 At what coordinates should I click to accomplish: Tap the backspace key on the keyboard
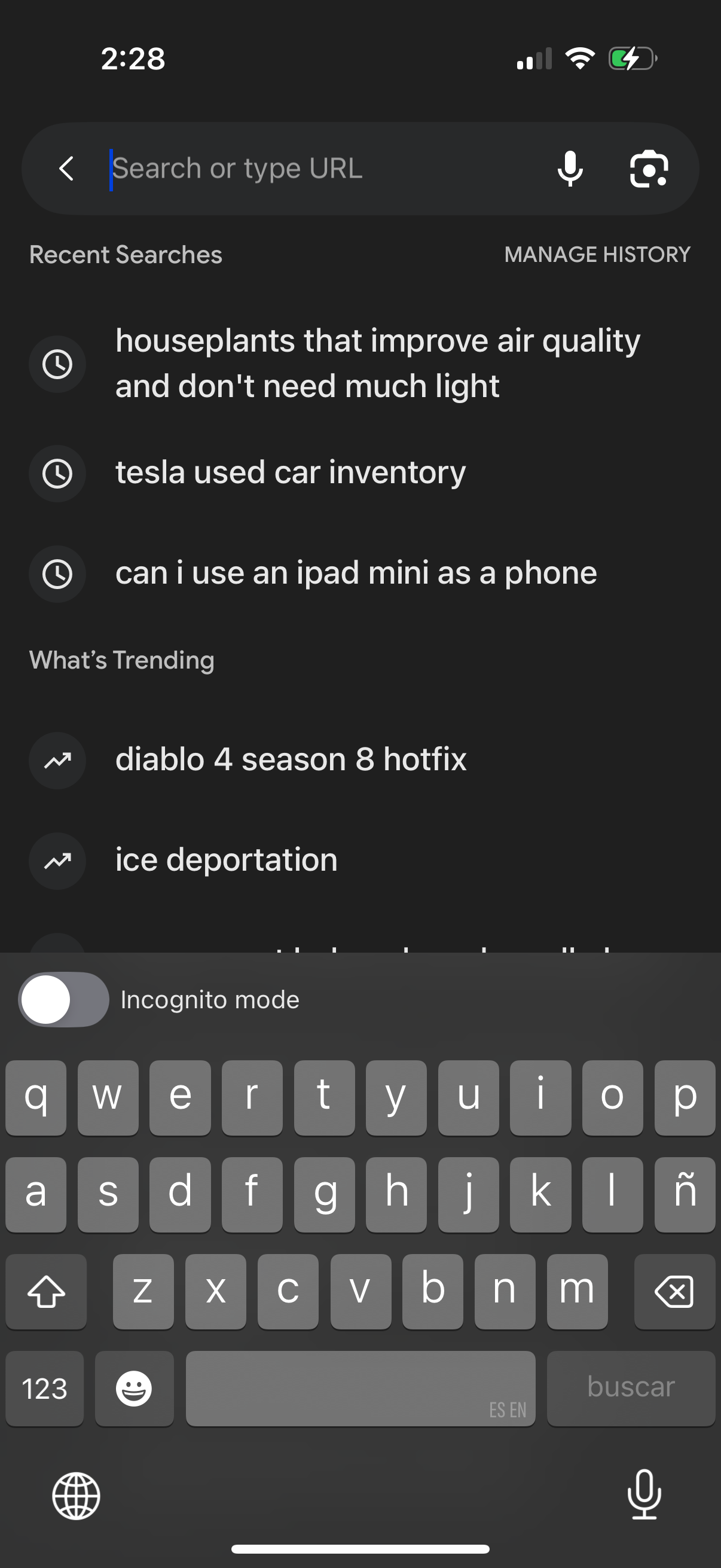pos(674,1291)
